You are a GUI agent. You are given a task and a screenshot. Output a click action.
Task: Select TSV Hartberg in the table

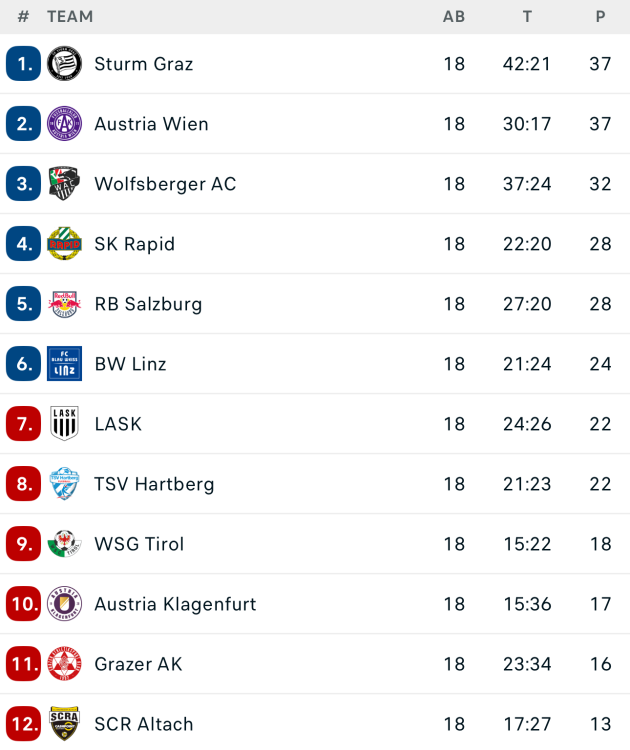pos(154,484)
